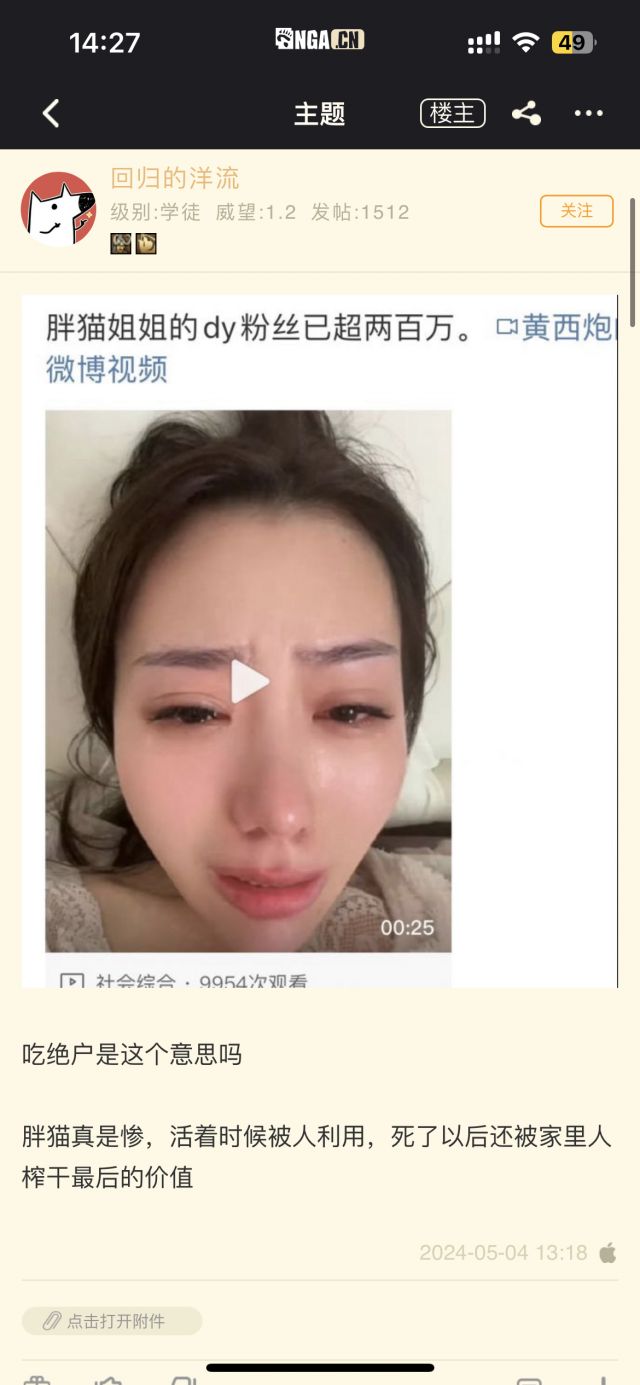Screen dimensions: 640x1385
Task: Open the overflow menu
Action: [588, 114]
